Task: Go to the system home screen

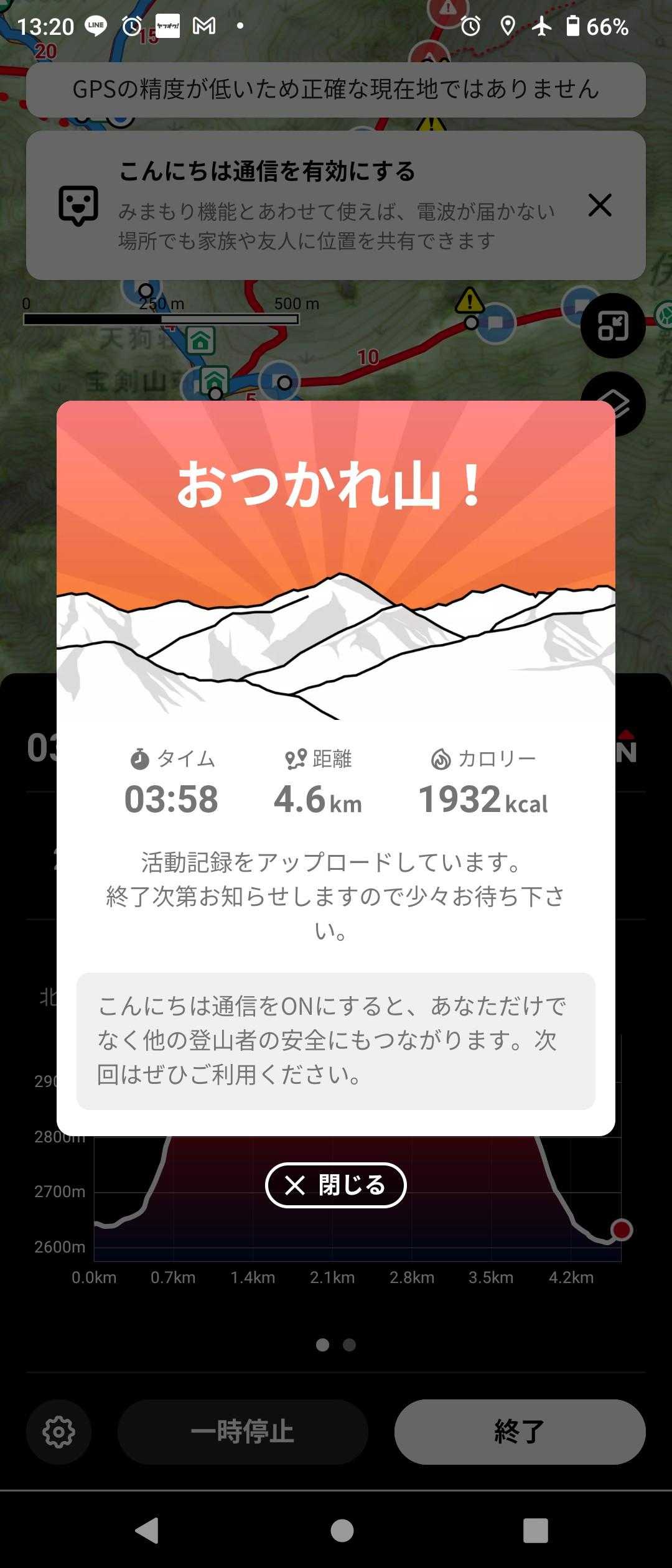Action: (342, 1531)
